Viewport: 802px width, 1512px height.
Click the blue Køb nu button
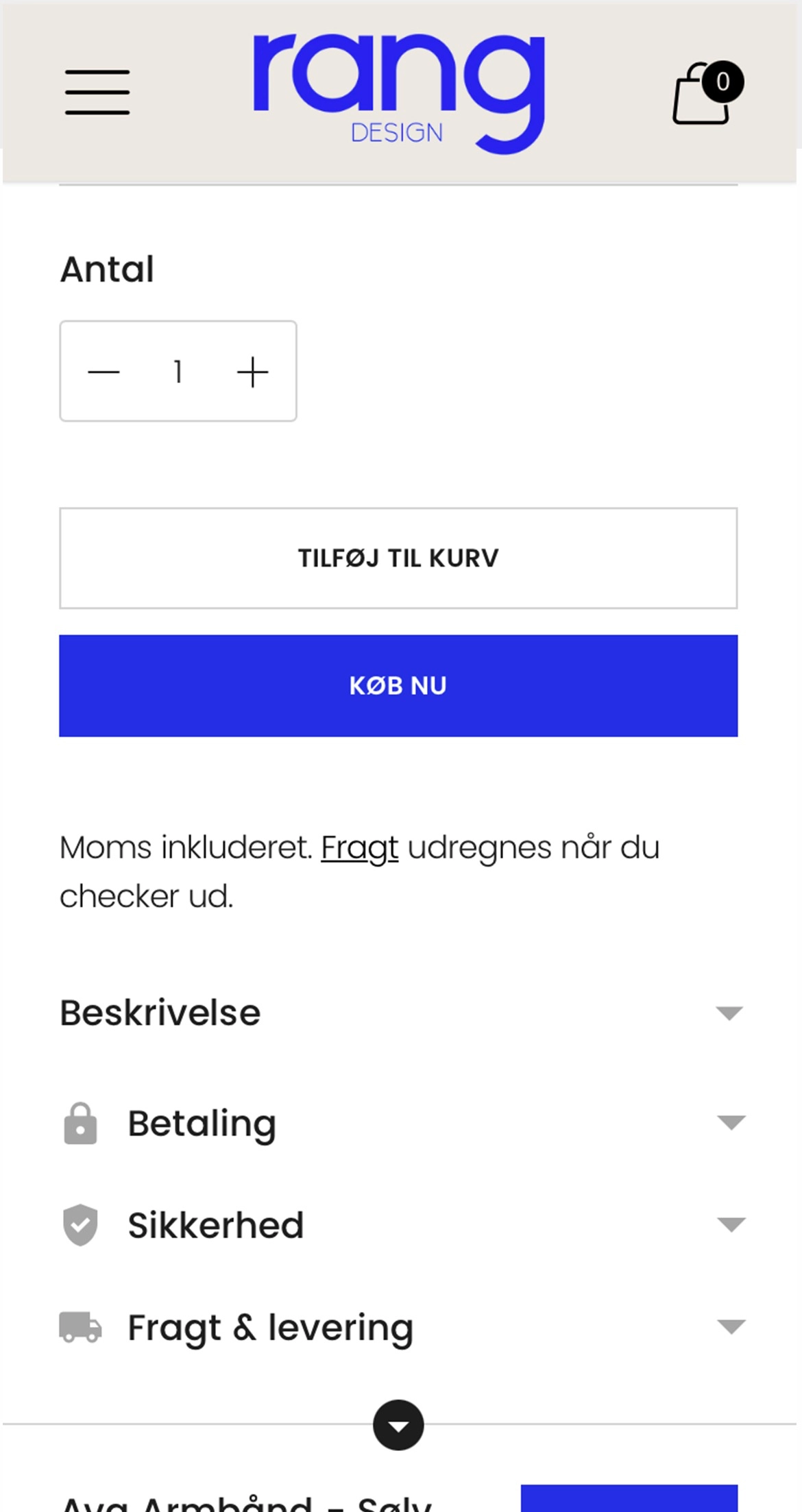[398, 685]
